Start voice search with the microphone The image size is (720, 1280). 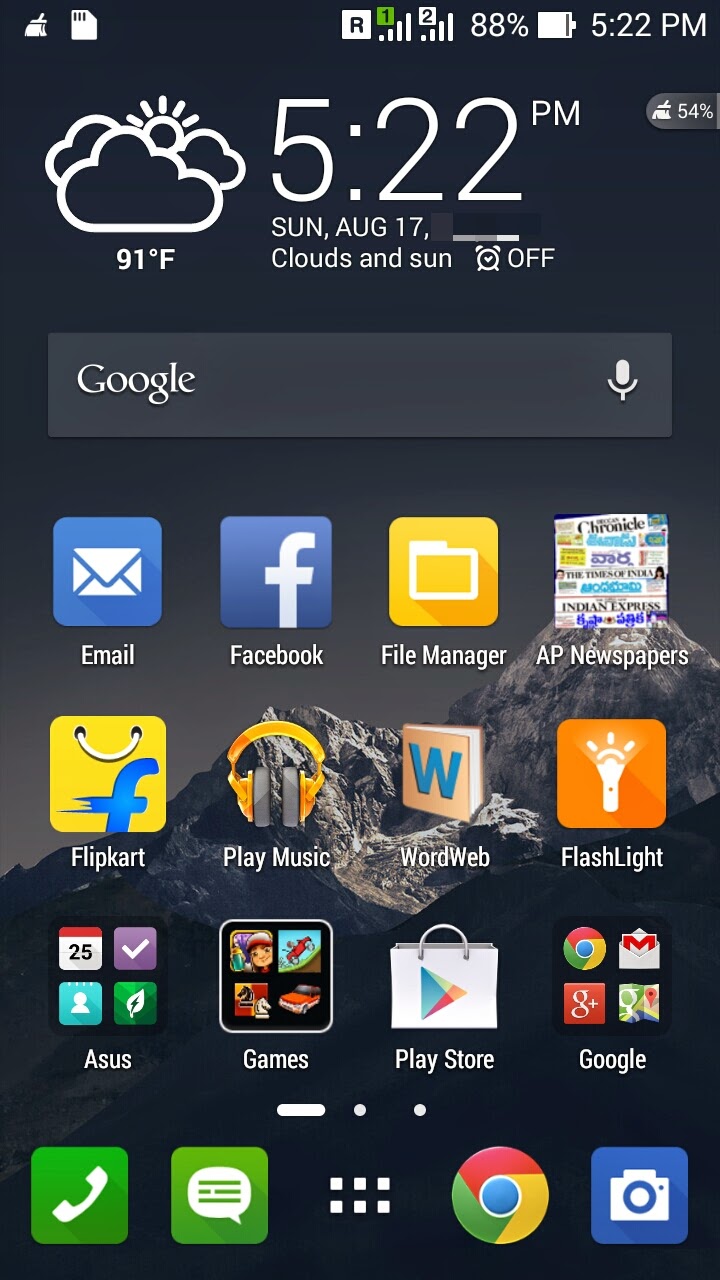pos(622,382)
